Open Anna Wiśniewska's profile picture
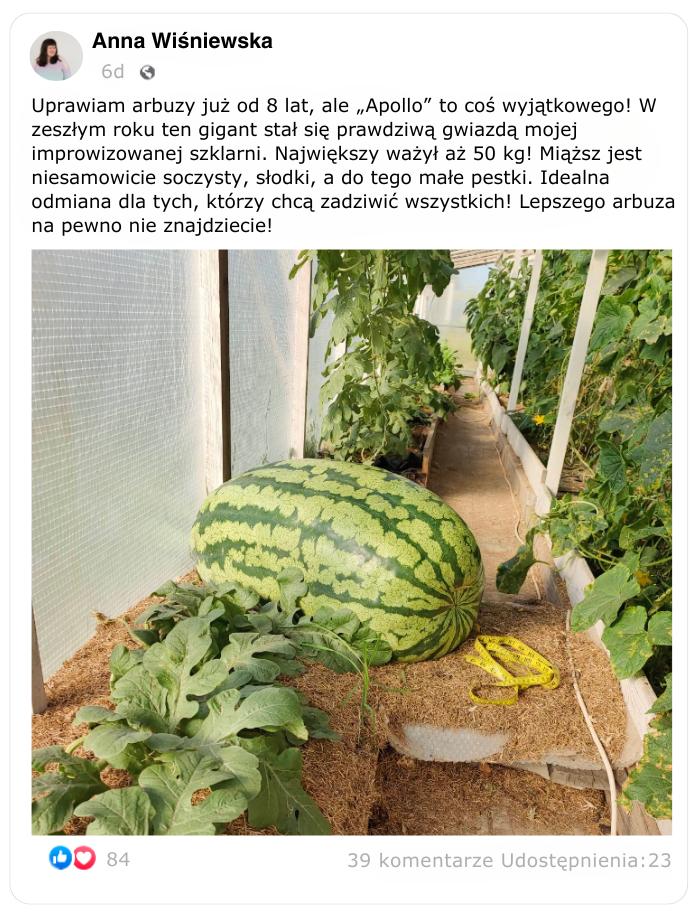This screenshot has height=908, width=698. pos(56,56)
